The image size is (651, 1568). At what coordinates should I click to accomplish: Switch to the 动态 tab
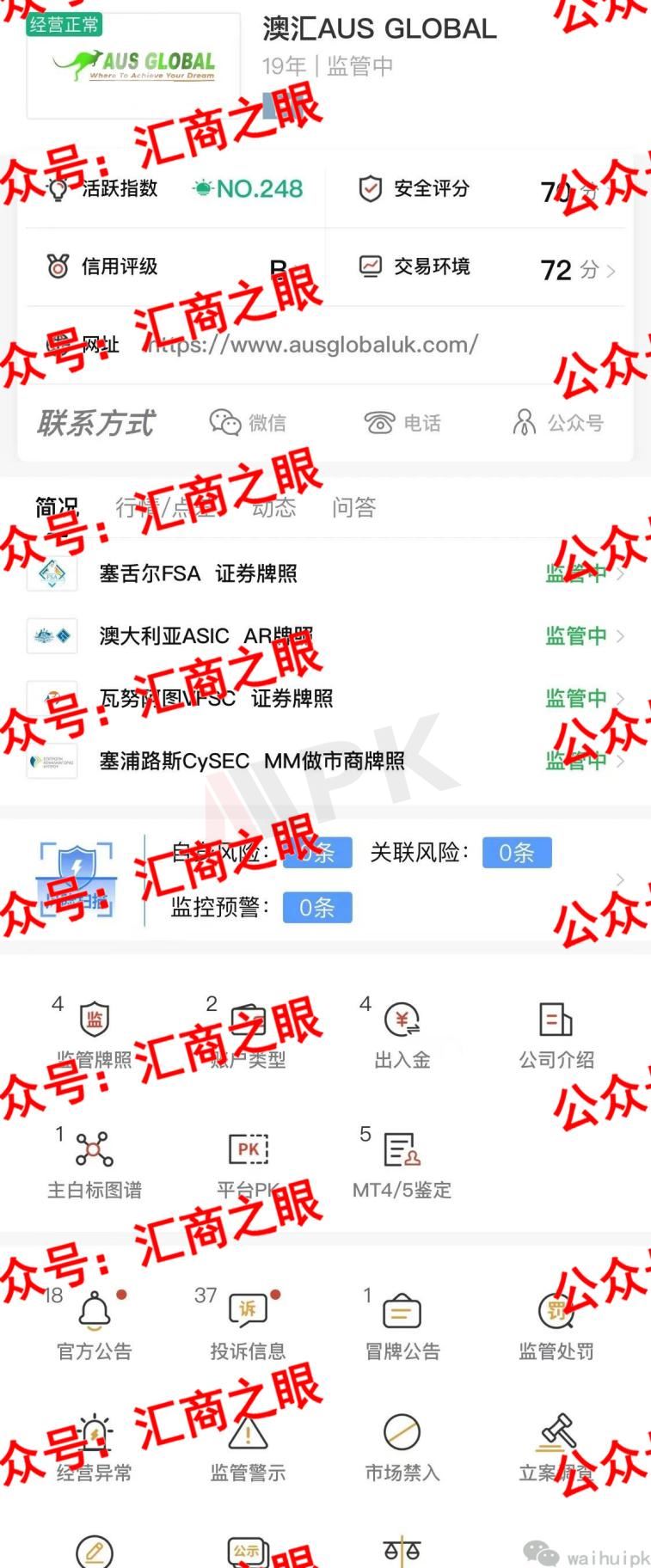(274, 508)
